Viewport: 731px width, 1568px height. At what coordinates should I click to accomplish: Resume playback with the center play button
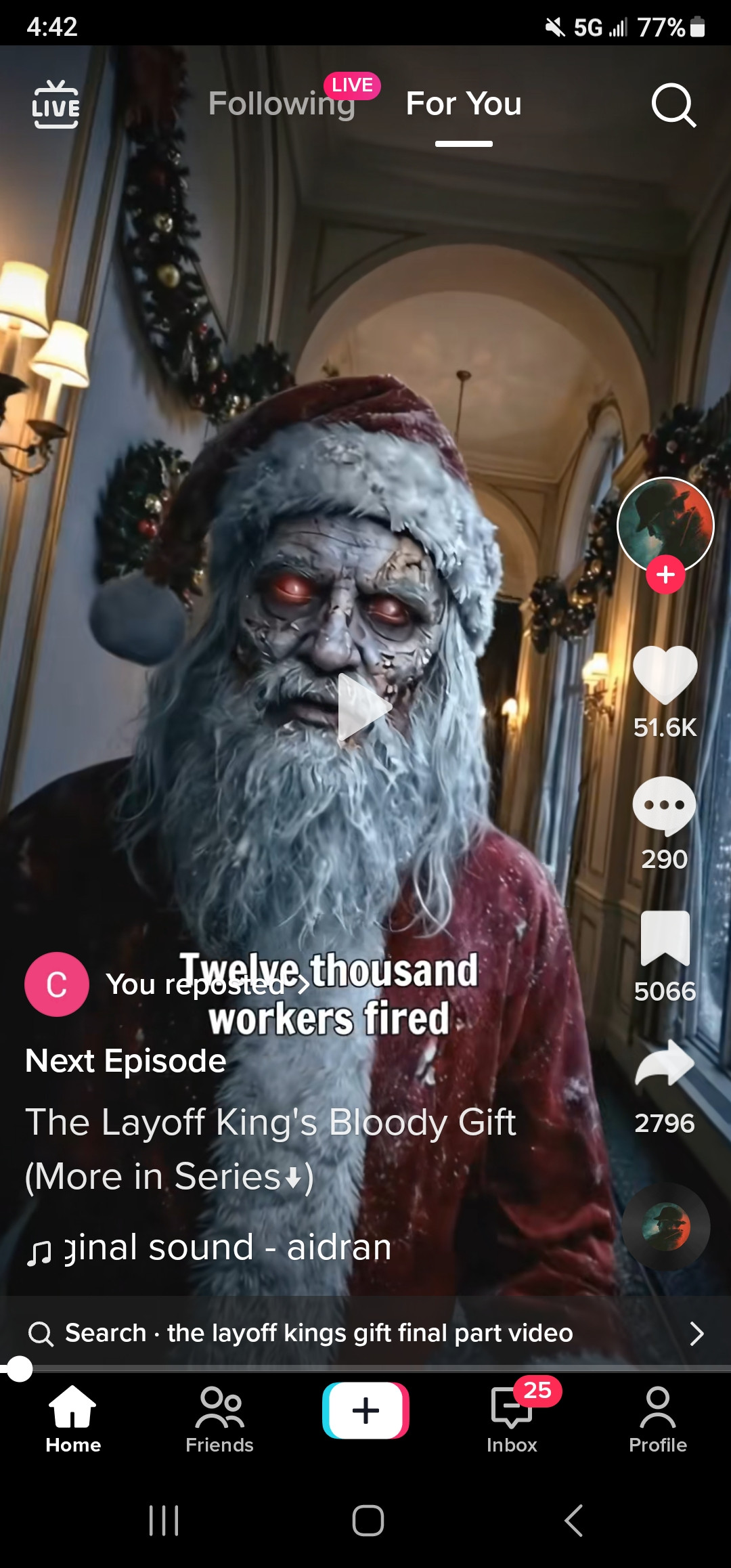pyautogui.click(x=365, y=707)
